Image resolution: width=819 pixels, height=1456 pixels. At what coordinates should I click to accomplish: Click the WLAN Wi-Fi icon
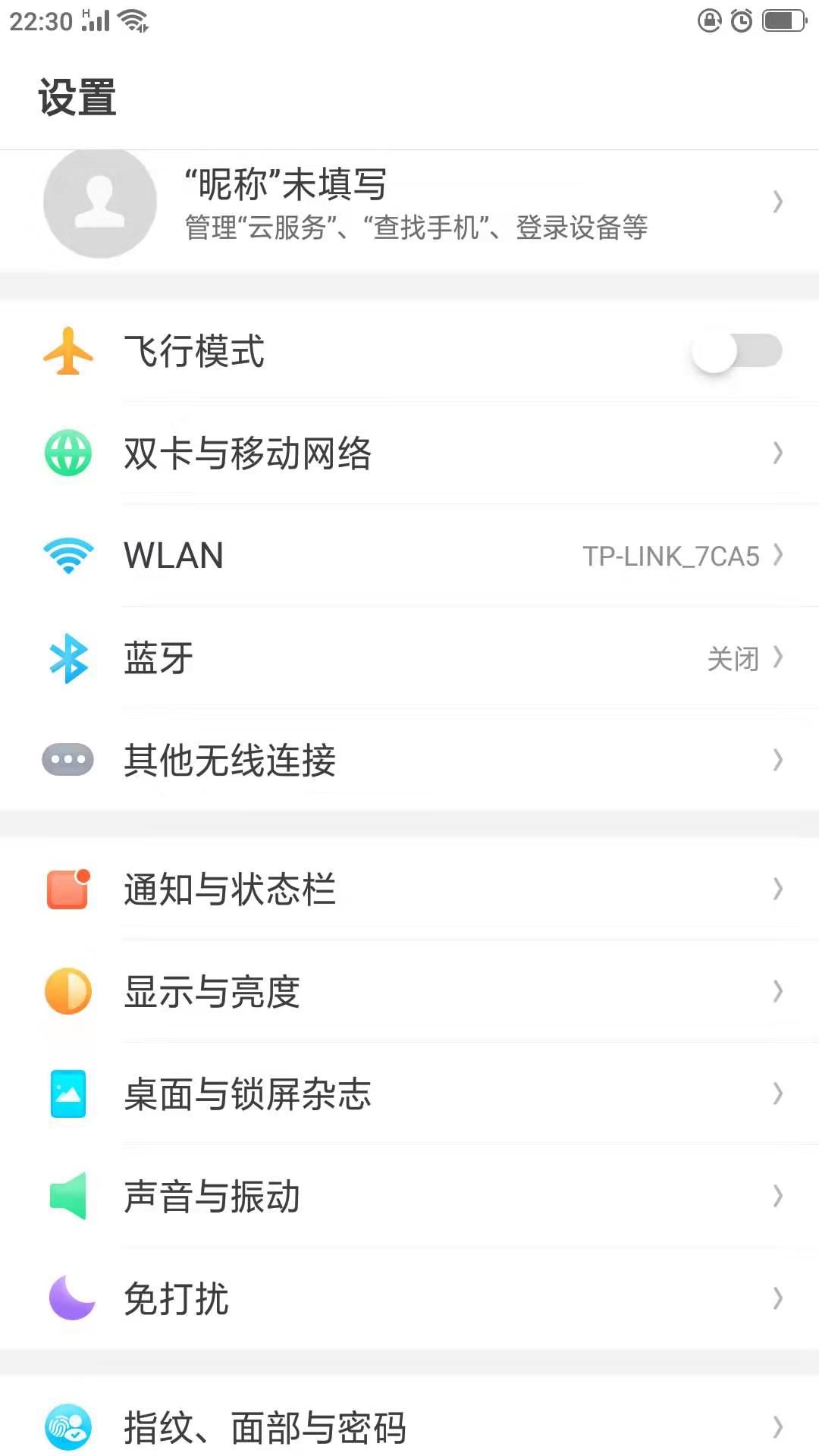pos(69,556)
